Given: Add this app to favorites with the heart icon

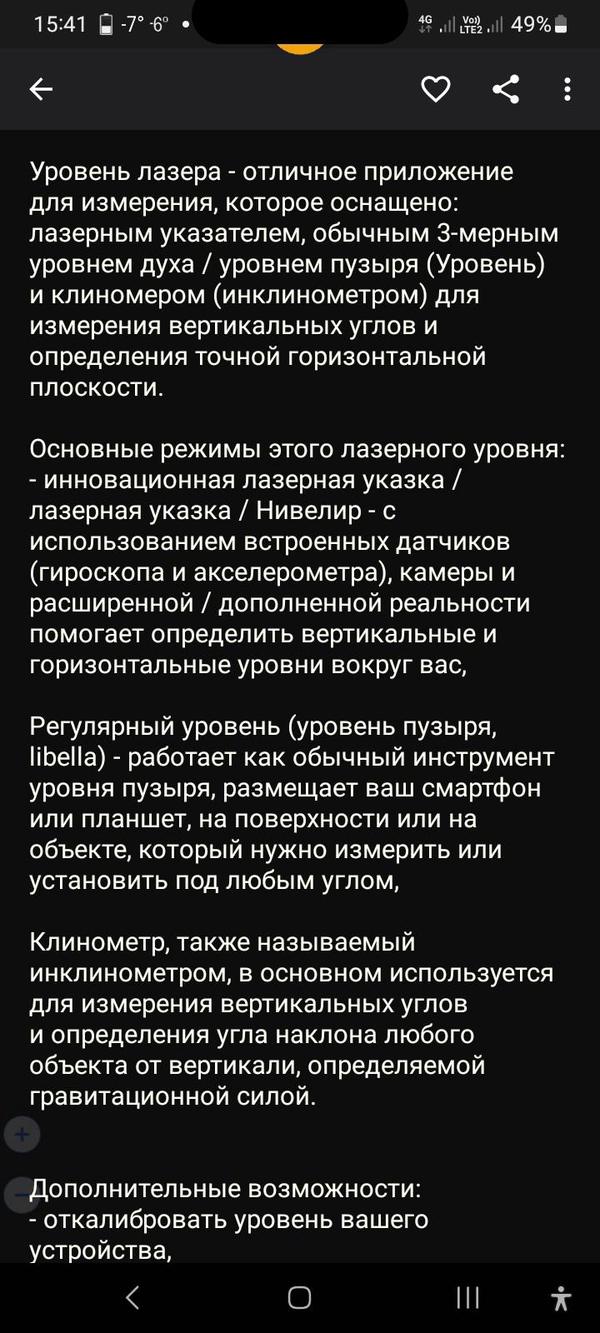Looking at the screenshot, I should pos(435,90).
